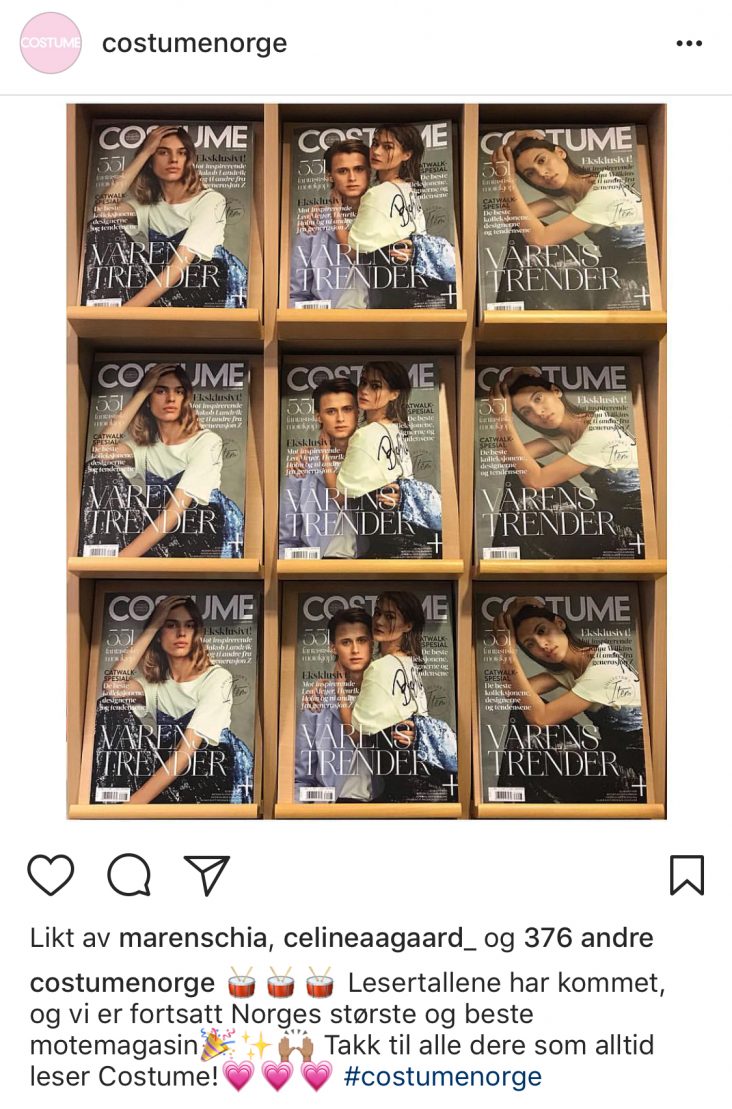
Task: Open the #costumenorge hashtag
Action: coord(442,1076)
